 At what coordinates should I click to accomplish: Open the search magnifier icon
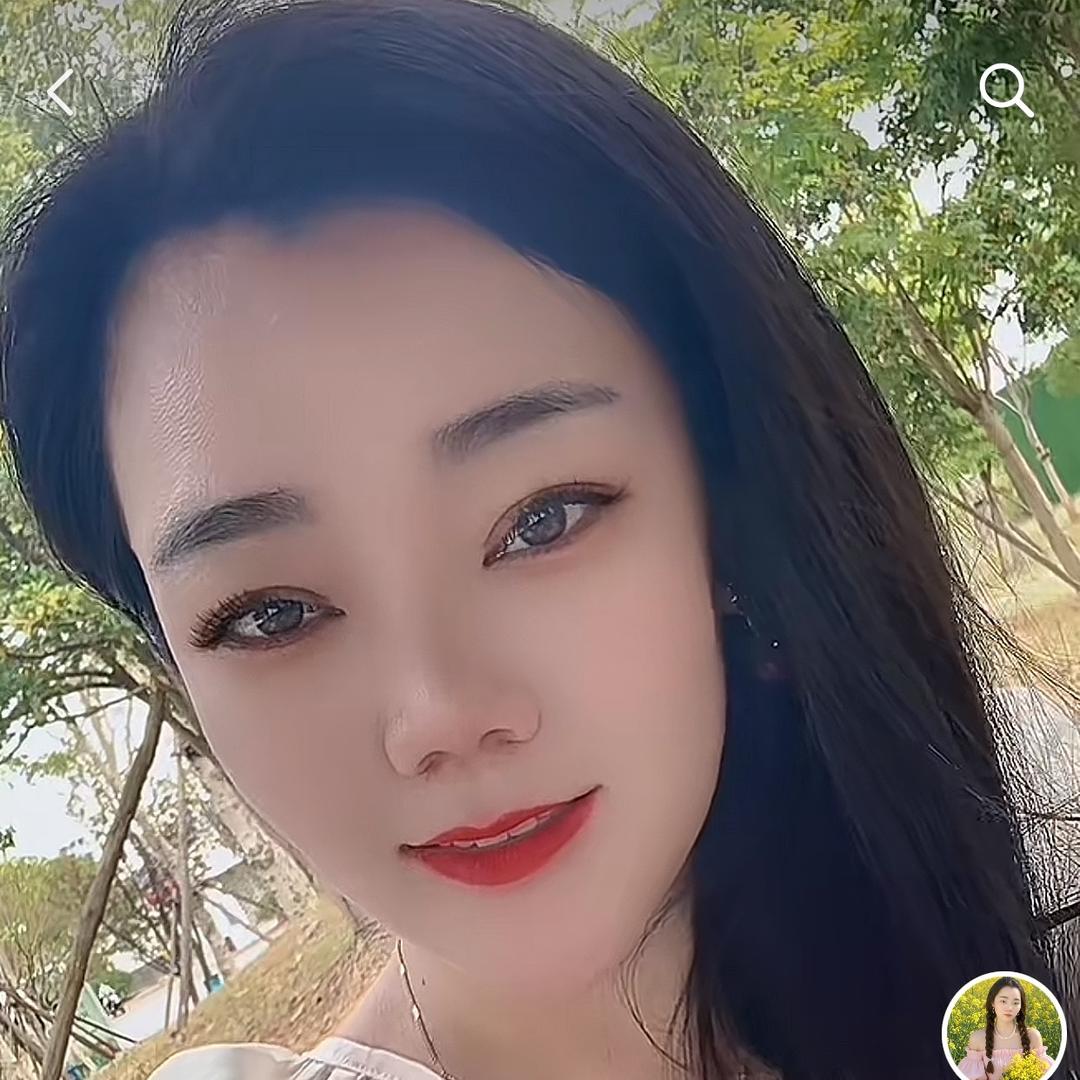1006,90
